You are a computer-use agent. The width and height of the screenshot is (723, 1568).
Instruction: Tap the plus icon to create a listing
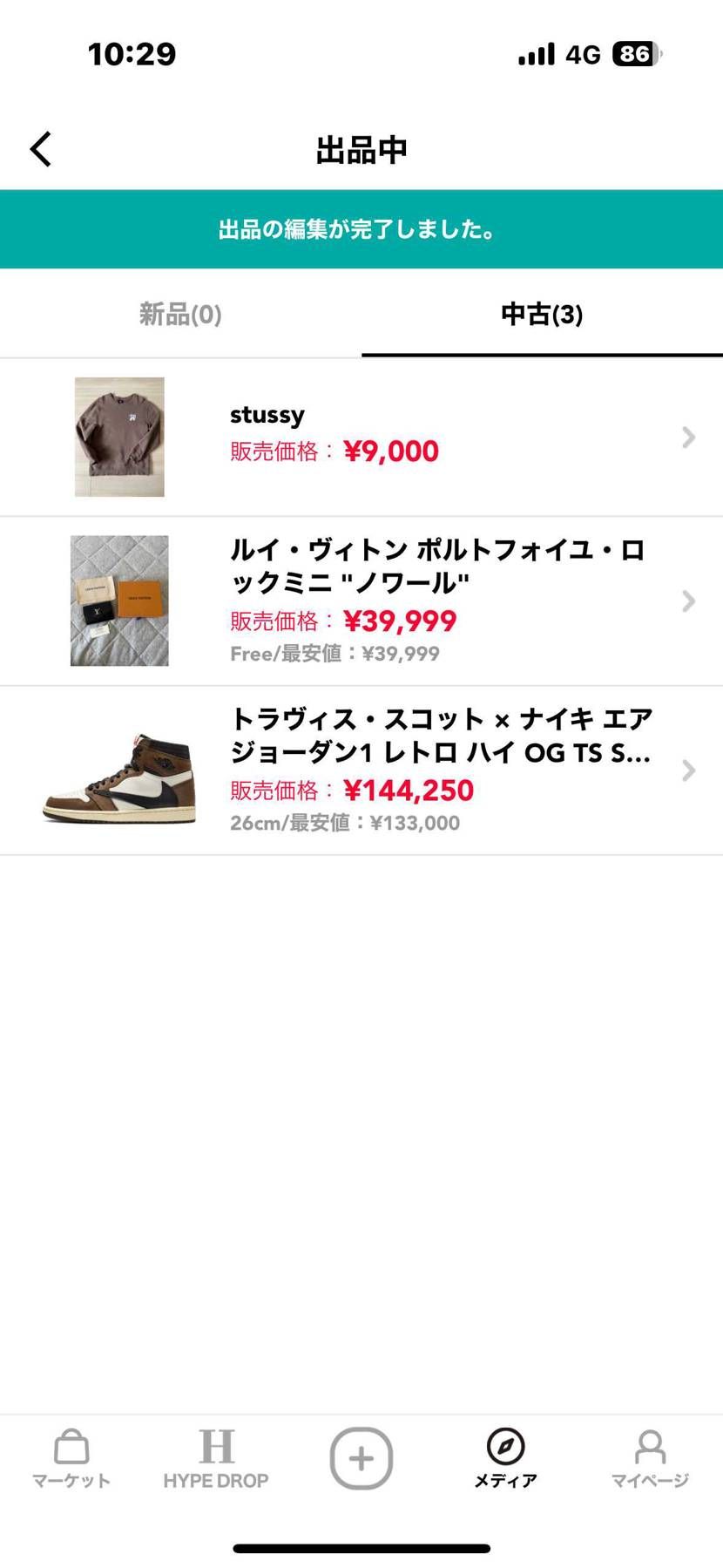361,1456
